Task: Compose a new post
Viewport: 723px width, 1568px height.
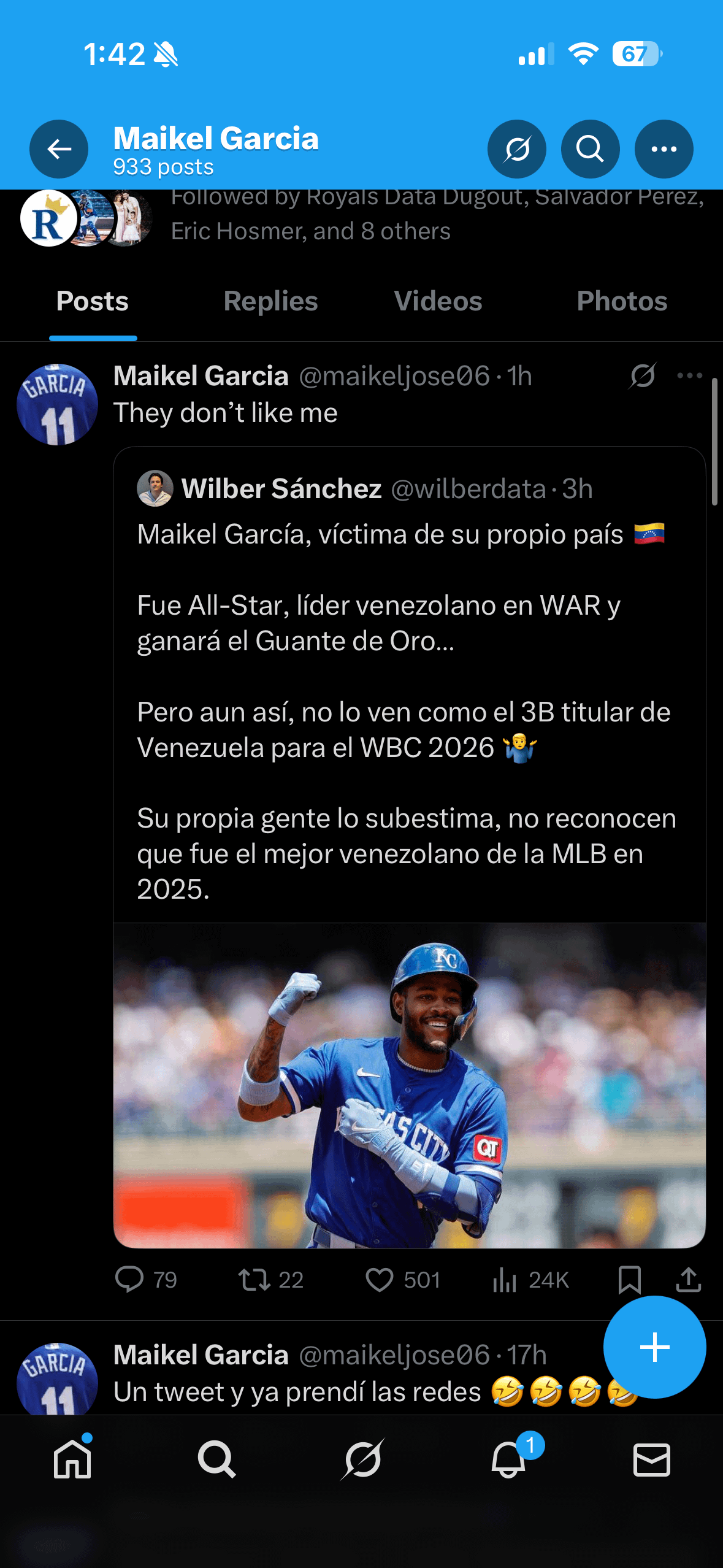Action: [654, 1347]
